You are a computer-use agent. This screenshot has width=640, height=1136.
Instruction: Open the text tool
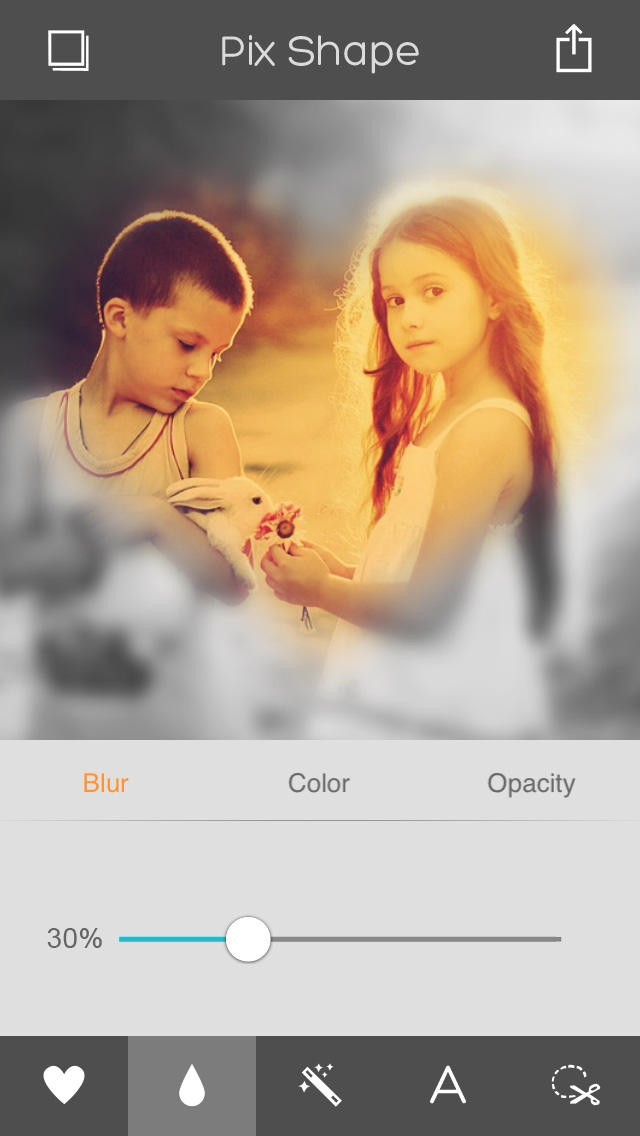click(448, 1085)
